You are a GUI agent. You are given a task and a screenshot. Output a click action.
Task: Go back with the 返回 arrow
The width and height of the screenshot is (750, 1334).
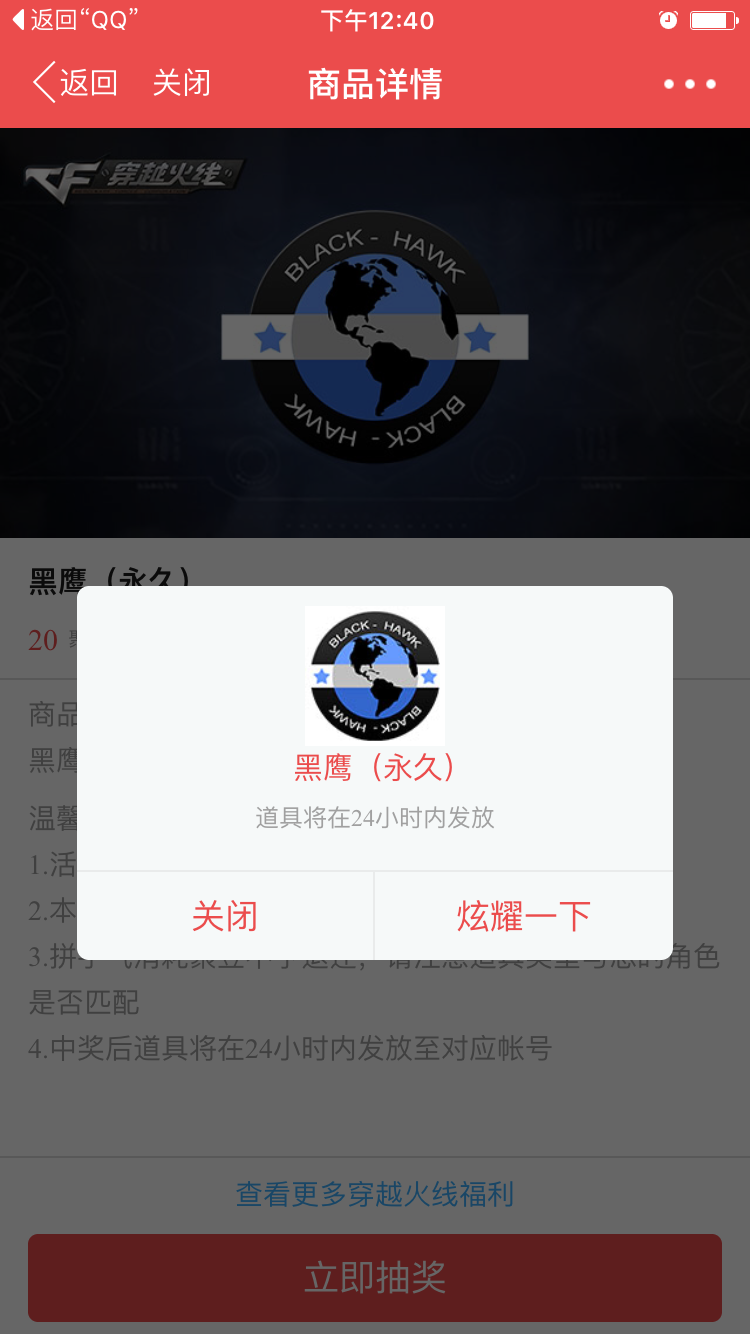pyautogui.click(x=75, y=83)
